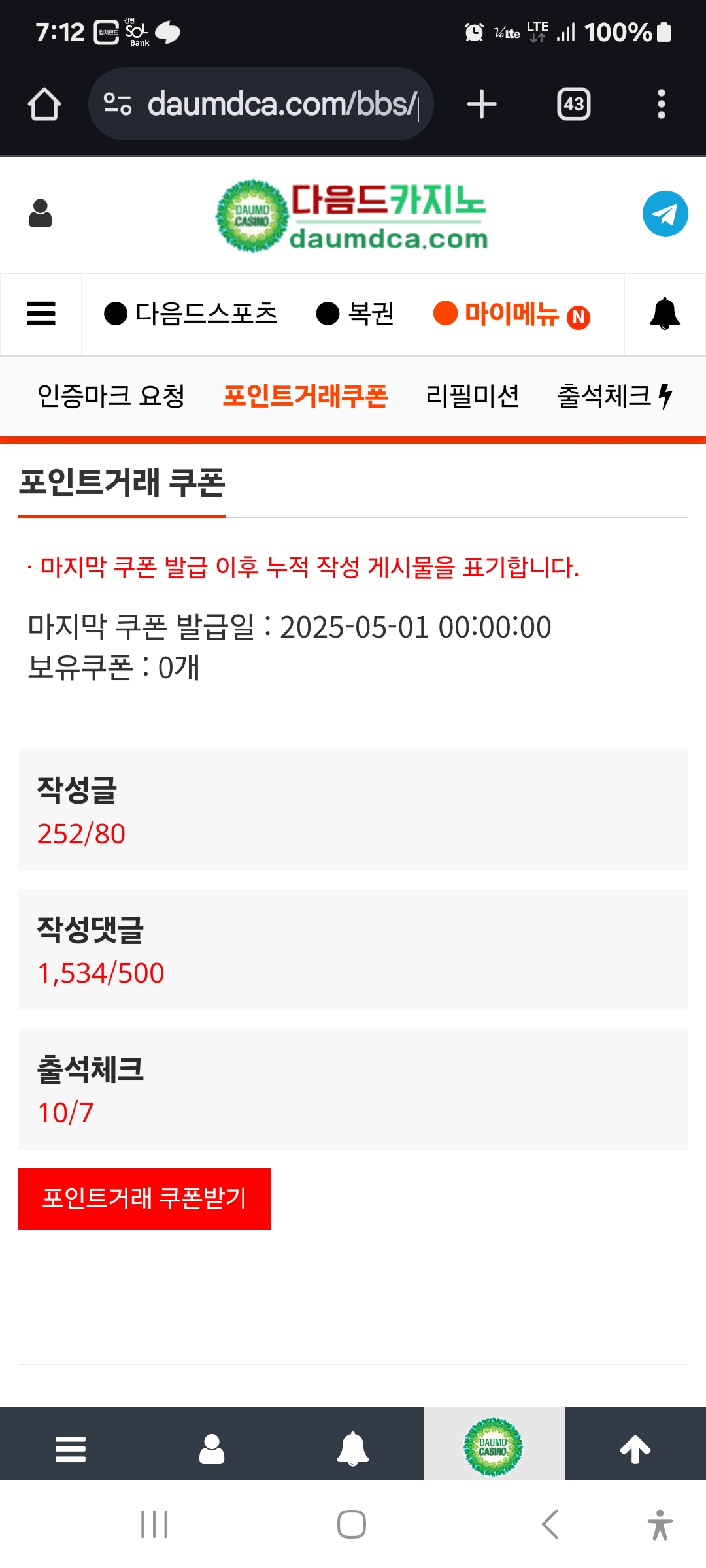Screen dimensions: 706x1568
Task: Go to 다음드스포츠 section
Action: [x=191, y=314]
